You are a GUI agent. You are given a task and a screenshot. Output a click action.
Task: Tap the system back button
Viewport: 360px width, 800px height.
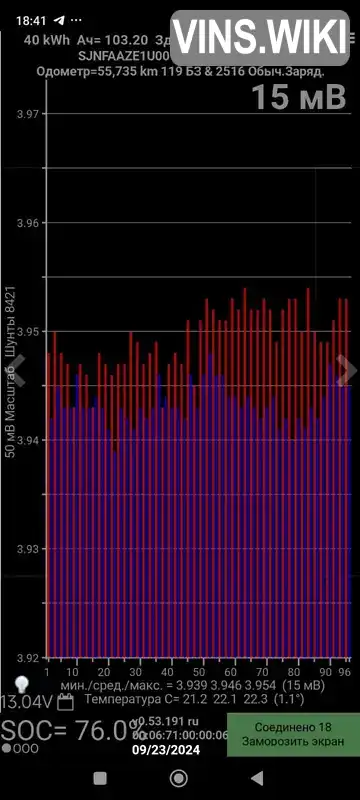click(x=257, y=778)
